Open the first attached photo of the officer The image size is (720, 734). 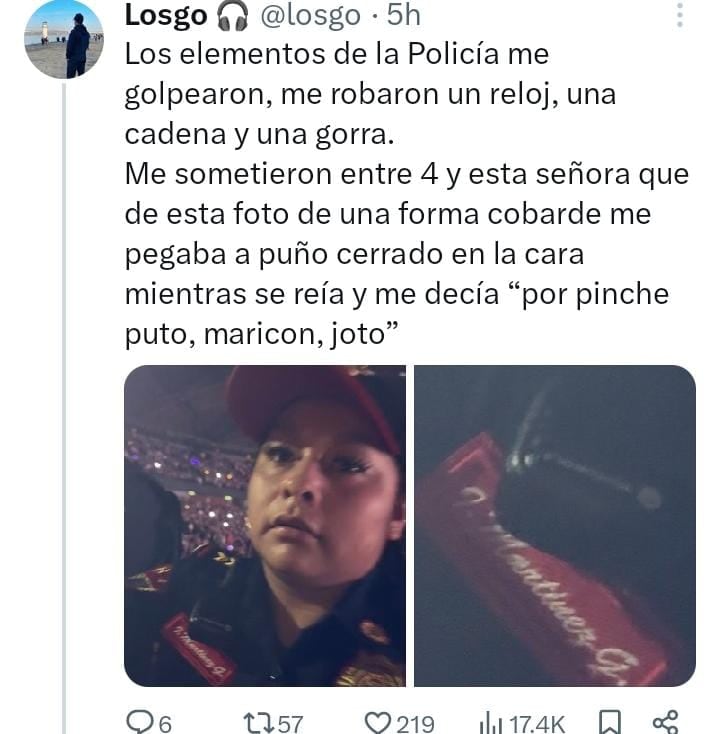point(264,526)
